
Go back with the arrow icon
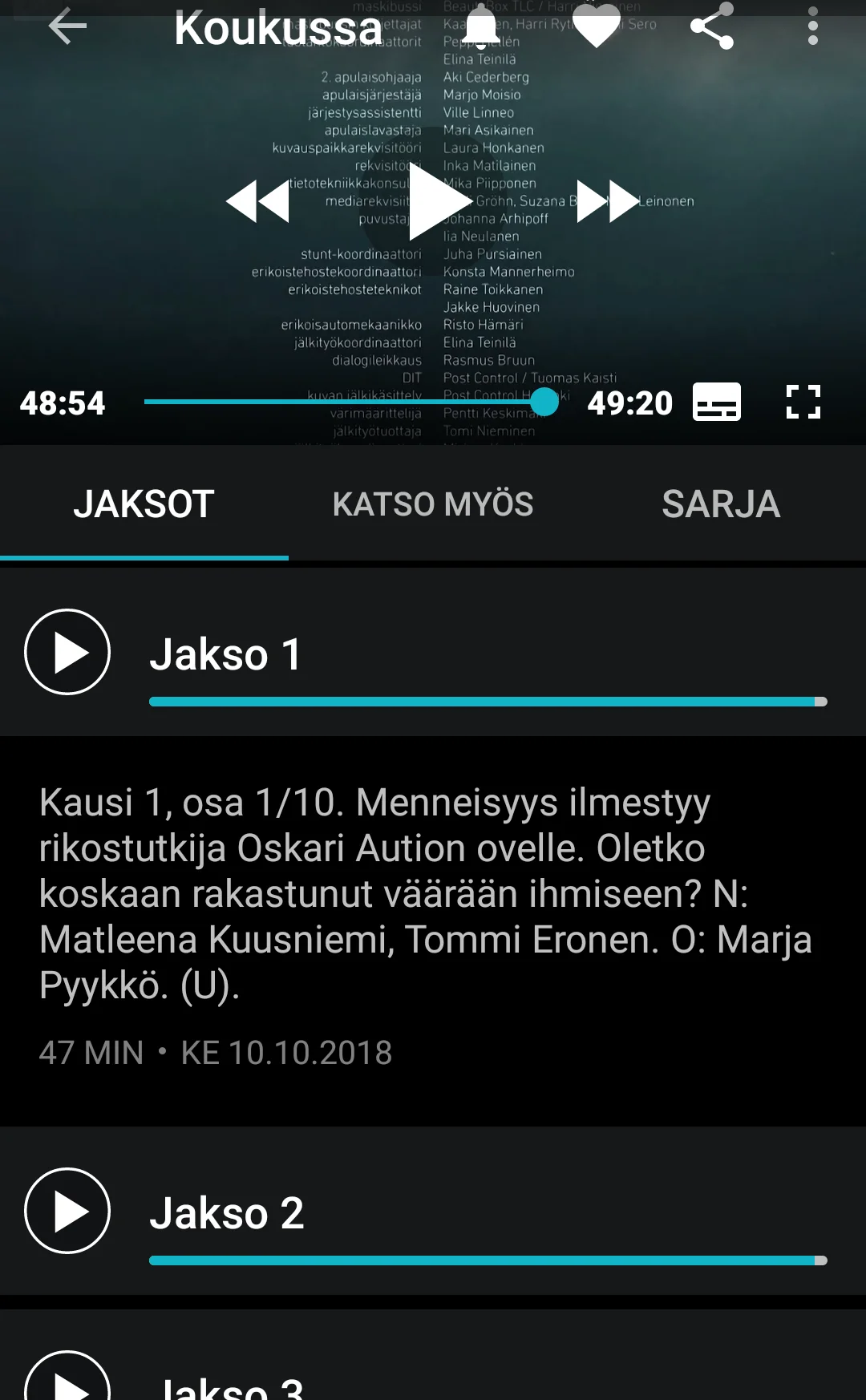click(x=67, y=27)
